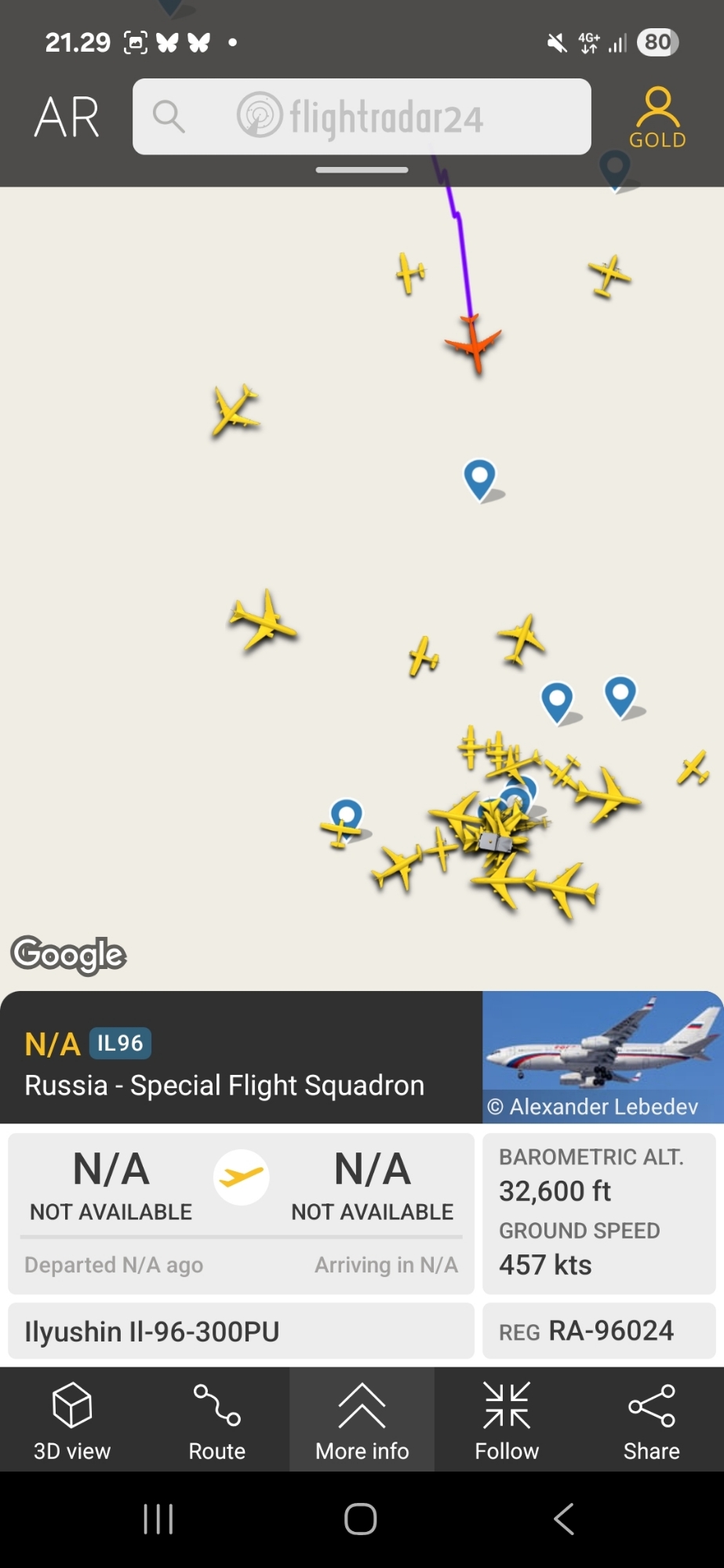
Task: Search flights in the flightradar24 search bar
Action: pyautogui.click(x=362, y=117)
